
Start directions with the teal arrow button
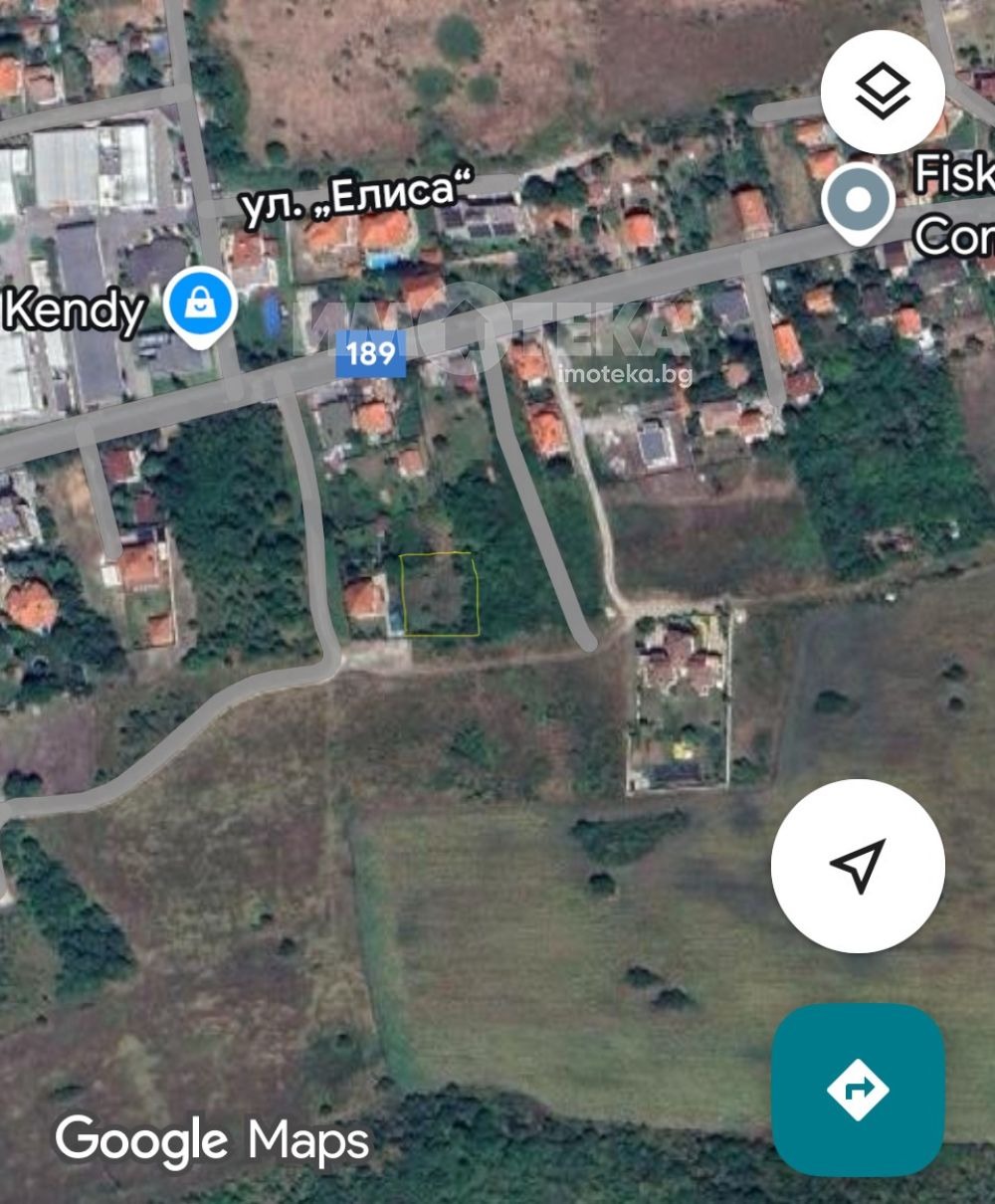click(858, 1090)
